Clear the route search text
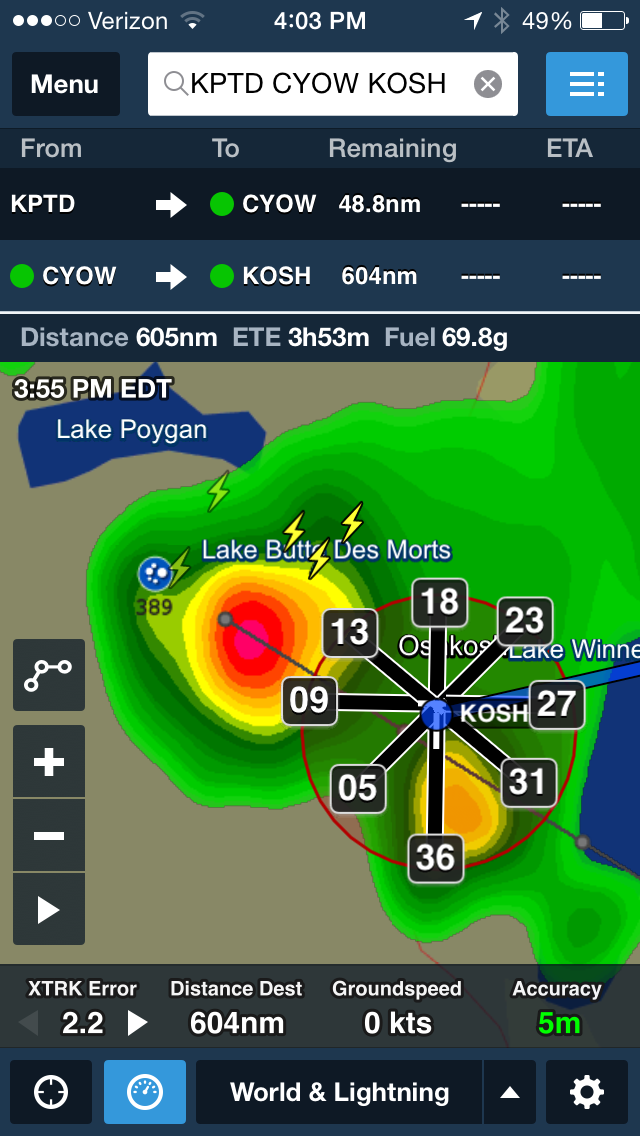The height and width of the screenshot is (1136, 640). point(487,84)
